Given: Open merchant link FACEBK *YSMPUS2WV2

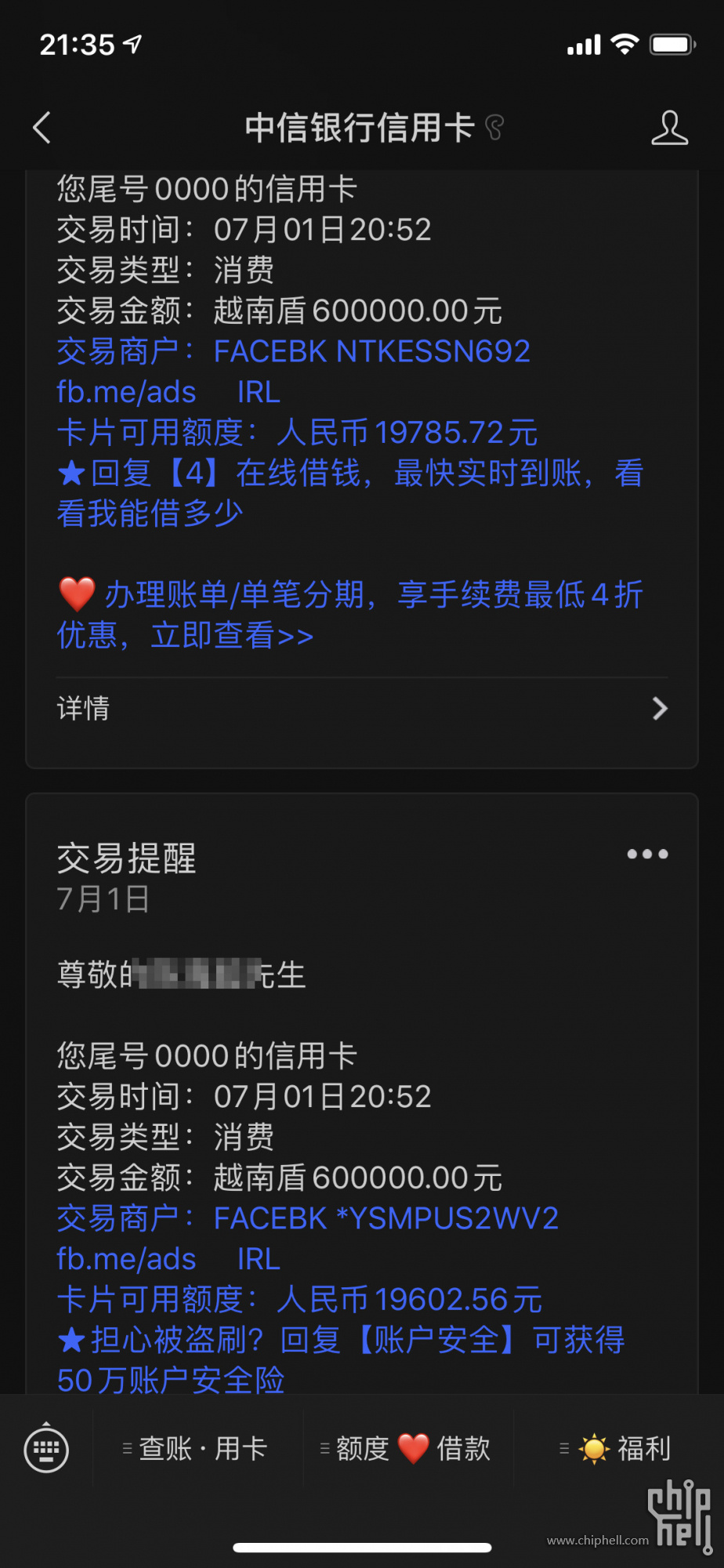Looking at the screenshot, I should tap(308, 1239).
